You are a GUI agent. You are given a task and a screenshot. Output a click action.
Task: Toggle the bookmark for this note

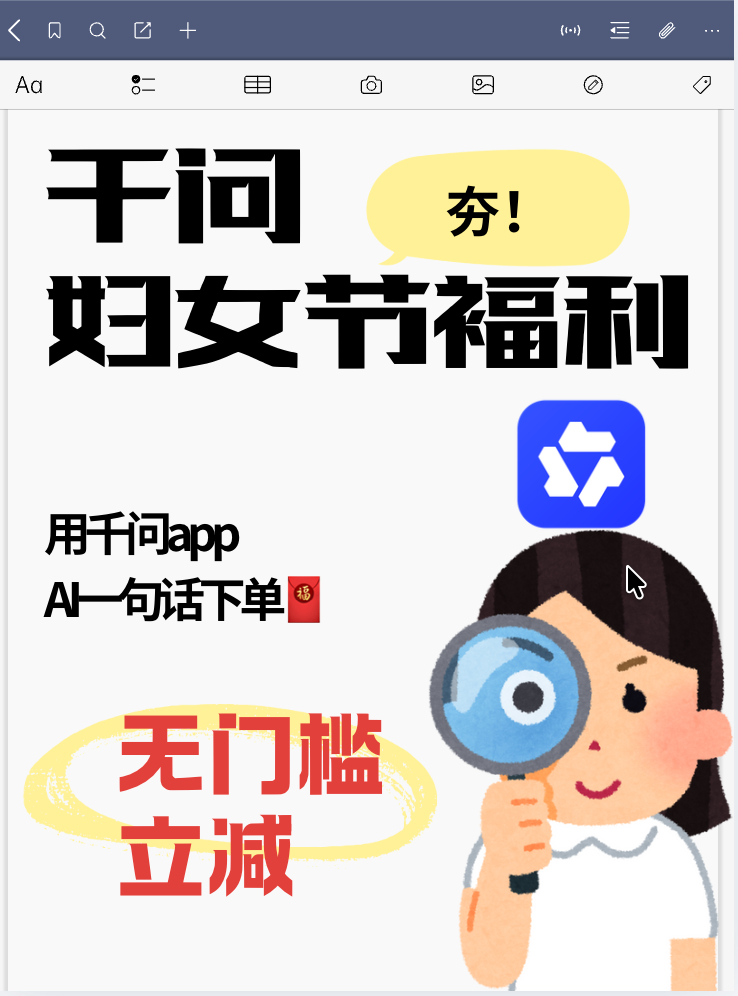pyautogui.click(x=54, y=30)
